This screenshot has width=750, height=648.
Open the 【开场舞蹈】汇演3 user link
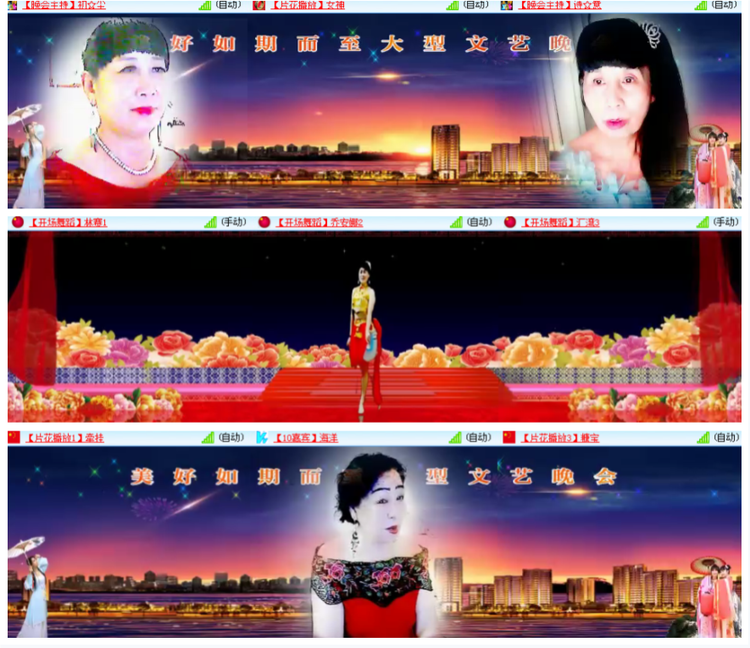560,222
